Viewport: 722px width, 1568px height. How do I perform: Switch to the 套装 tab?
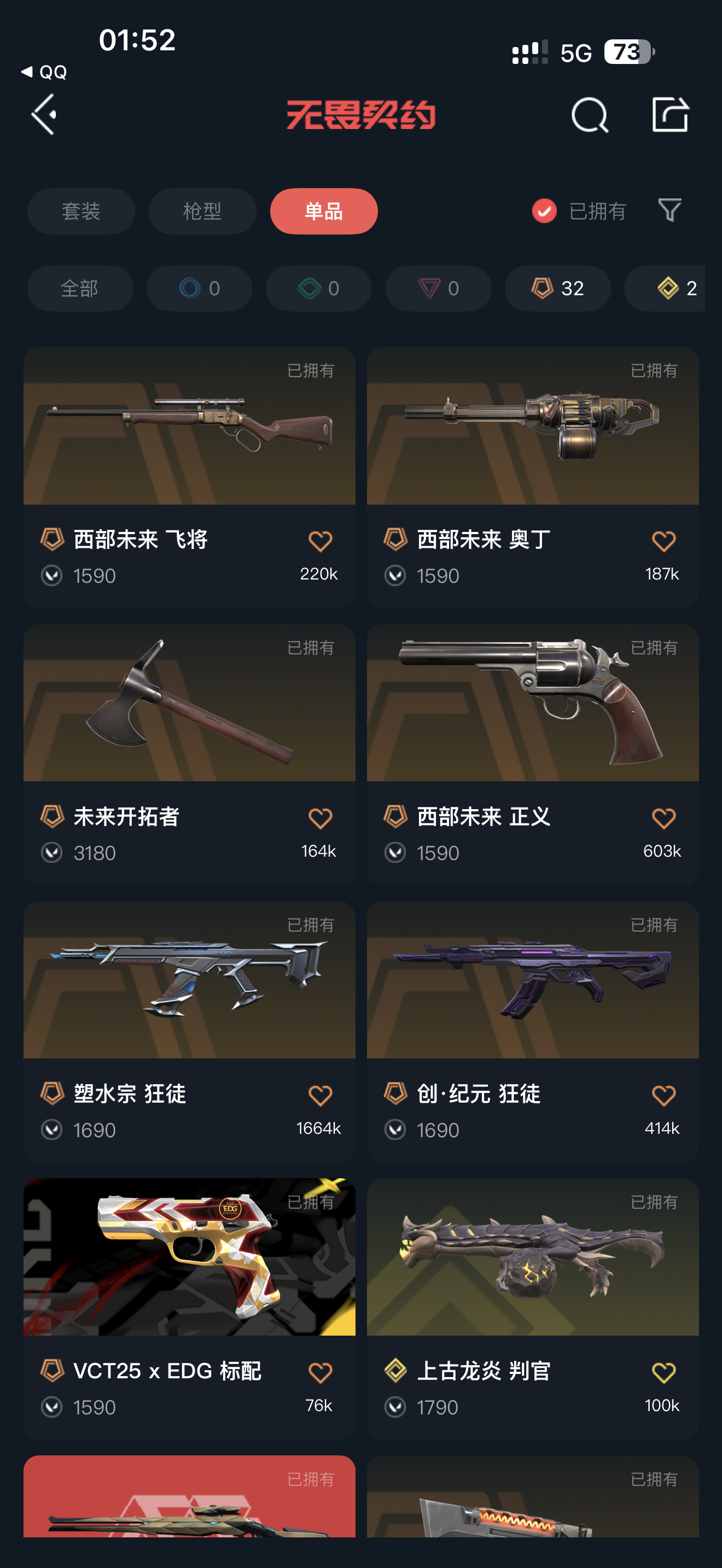(81, 211)
